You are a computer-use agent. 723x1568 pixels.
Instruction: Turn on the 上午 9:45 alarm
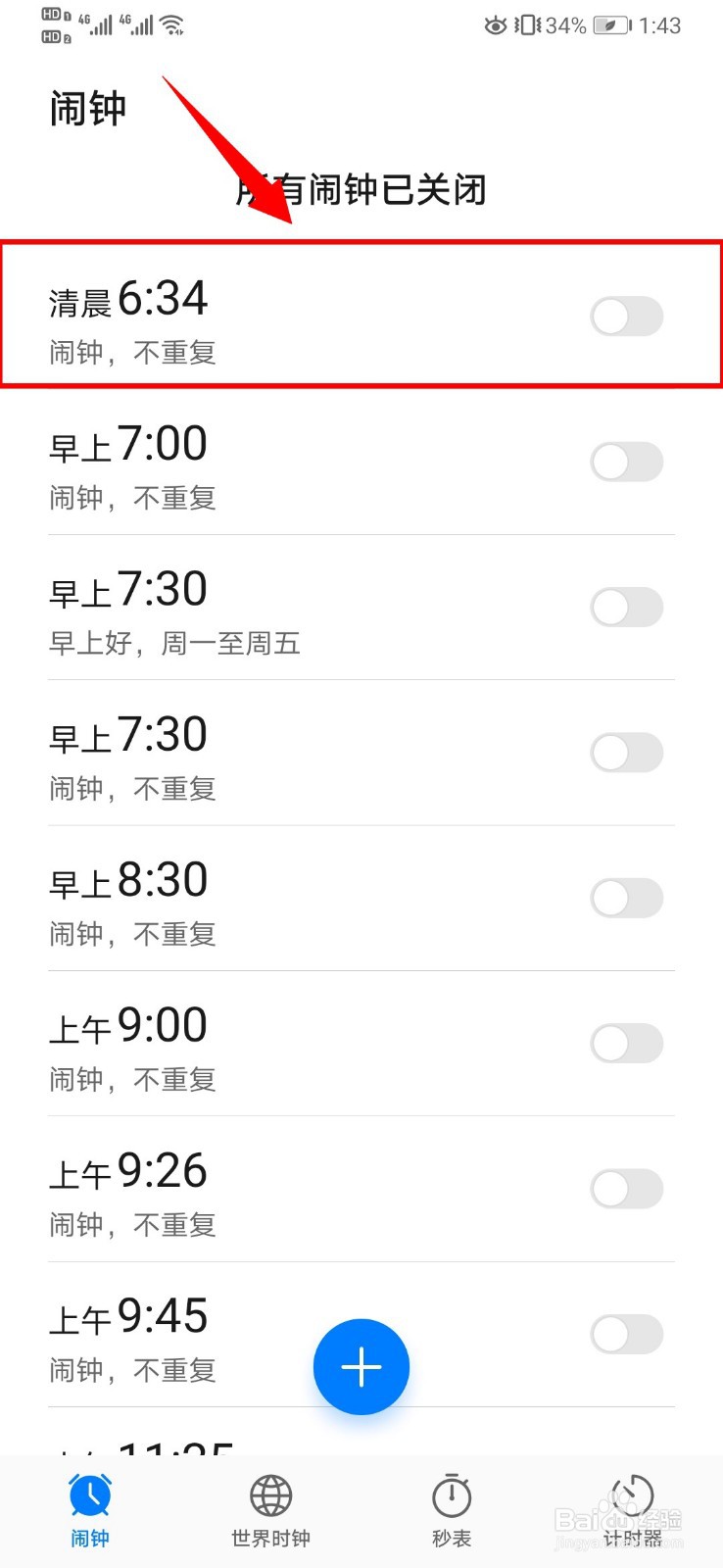pos(627,1334)
